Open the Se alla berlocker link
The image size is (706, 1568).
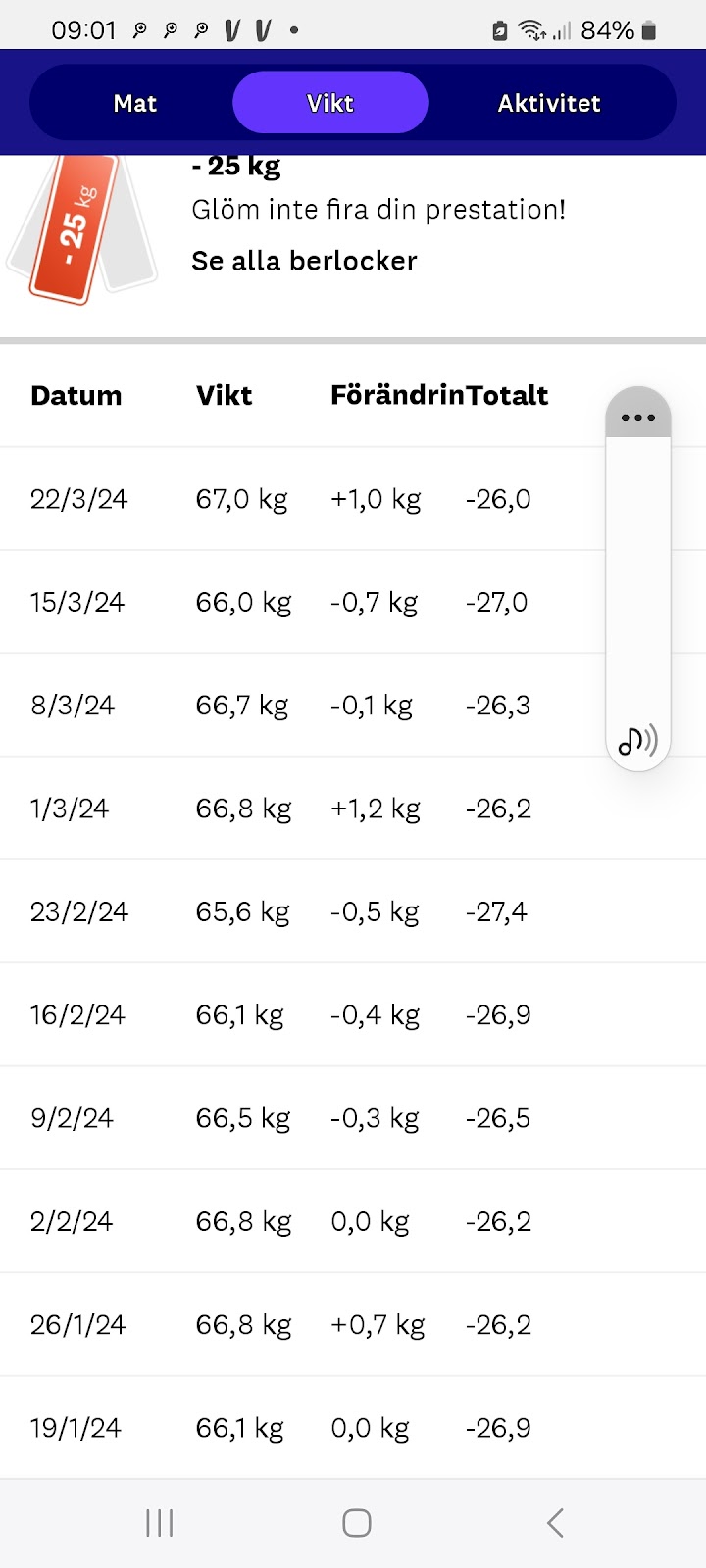pyautogui.click(x=304, y=261)
